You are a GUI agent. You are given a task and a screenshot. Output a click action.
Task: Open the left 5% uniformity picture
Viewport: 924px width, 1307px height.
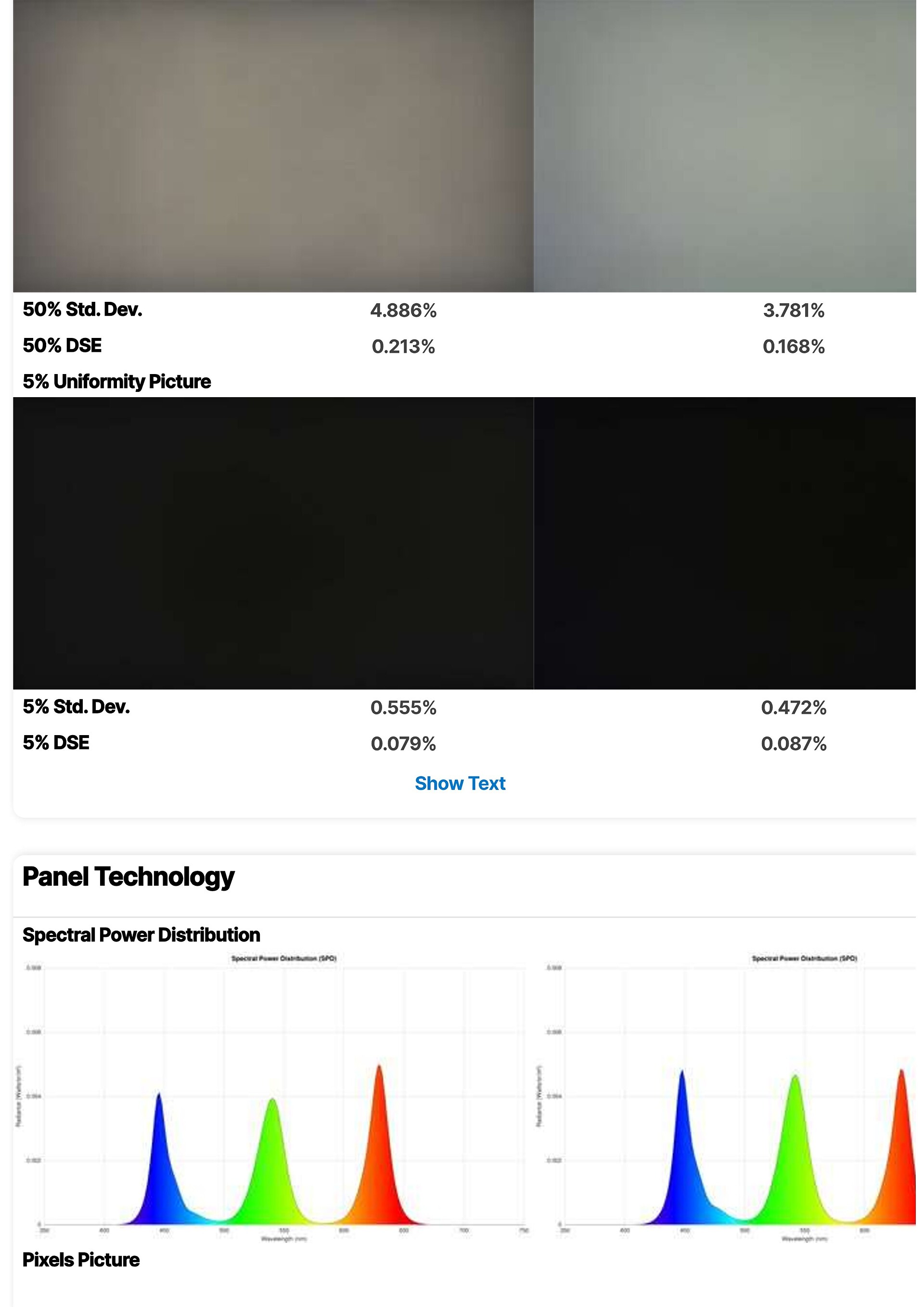click(273, 543)
